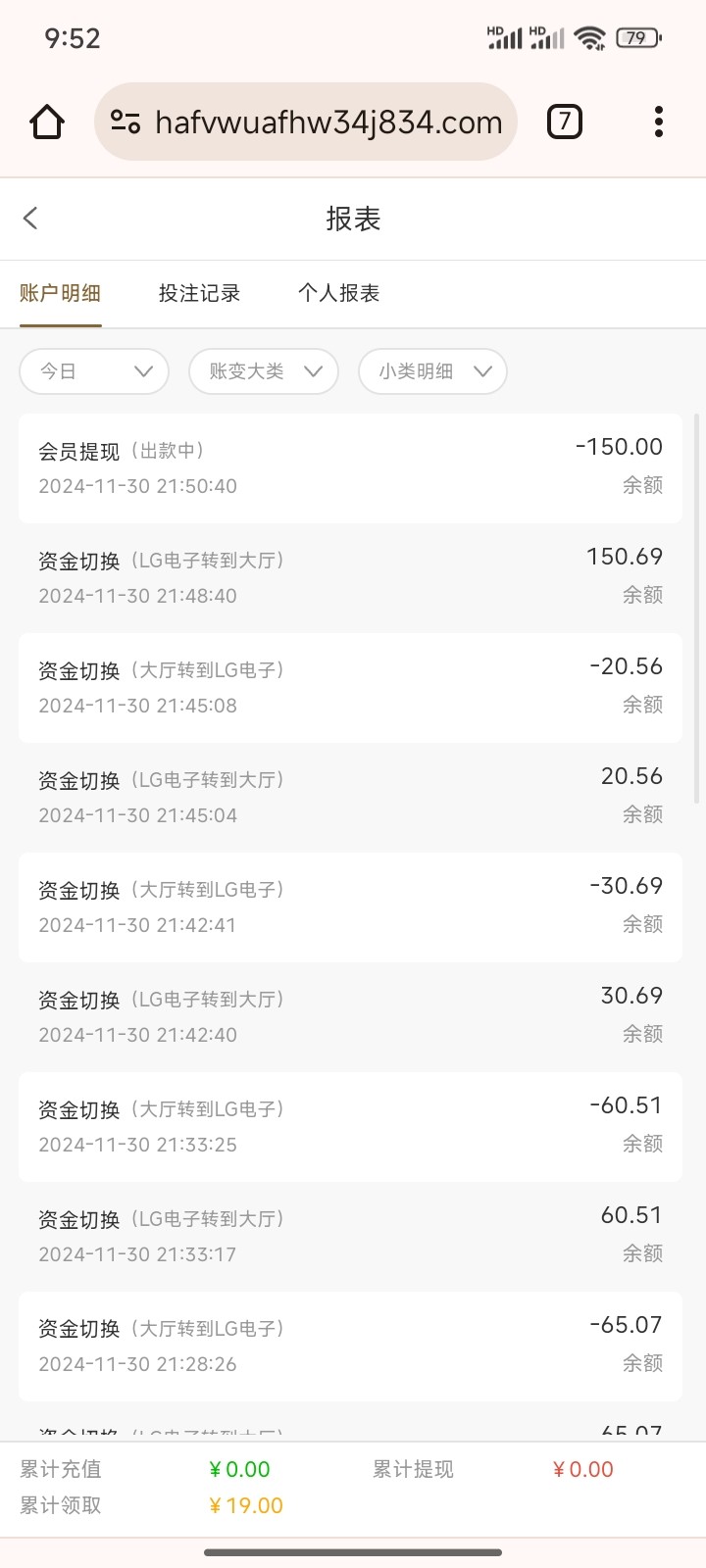Open the browser home button
706x1568 pixels.
point(47,122)
